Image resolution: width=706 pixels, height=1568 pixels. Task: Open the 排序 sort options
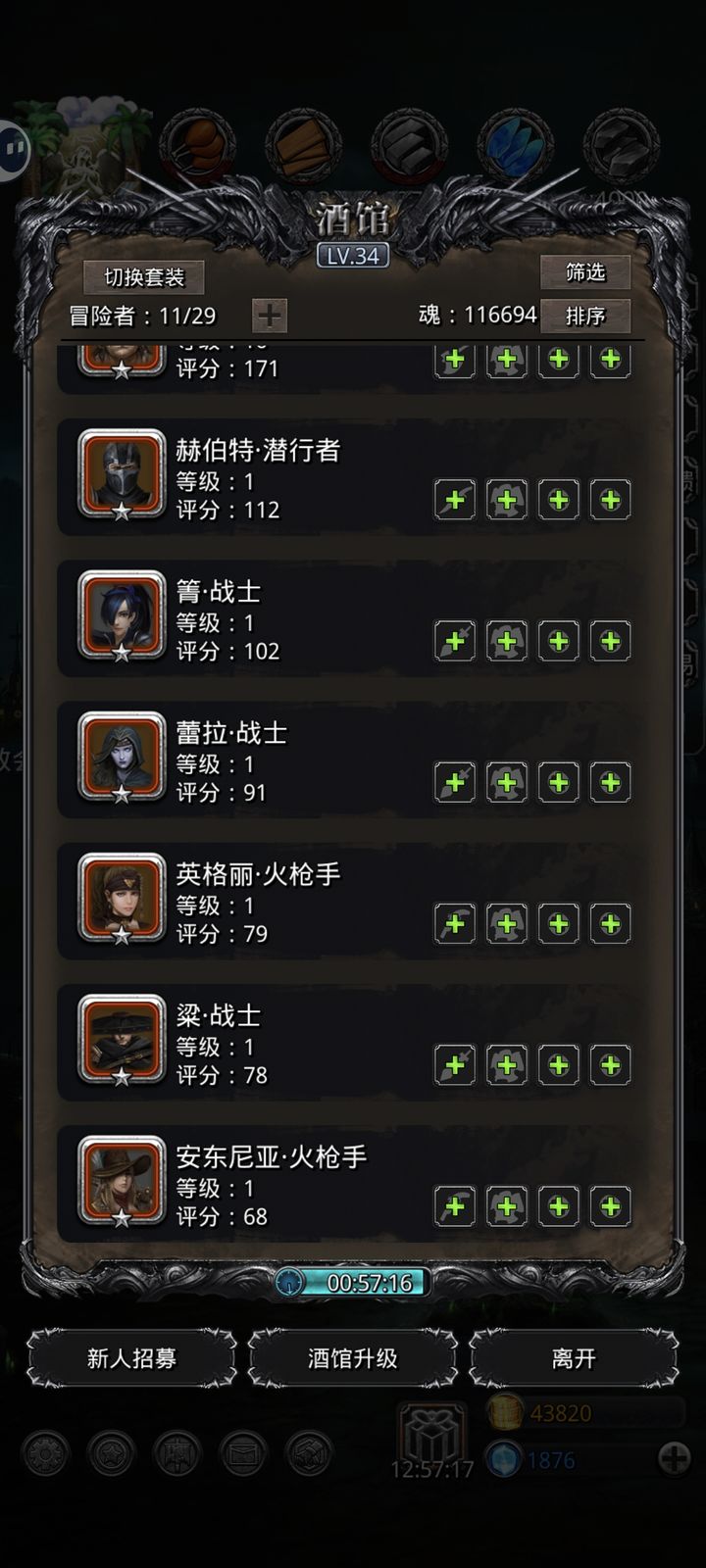[x=584, y=316]
